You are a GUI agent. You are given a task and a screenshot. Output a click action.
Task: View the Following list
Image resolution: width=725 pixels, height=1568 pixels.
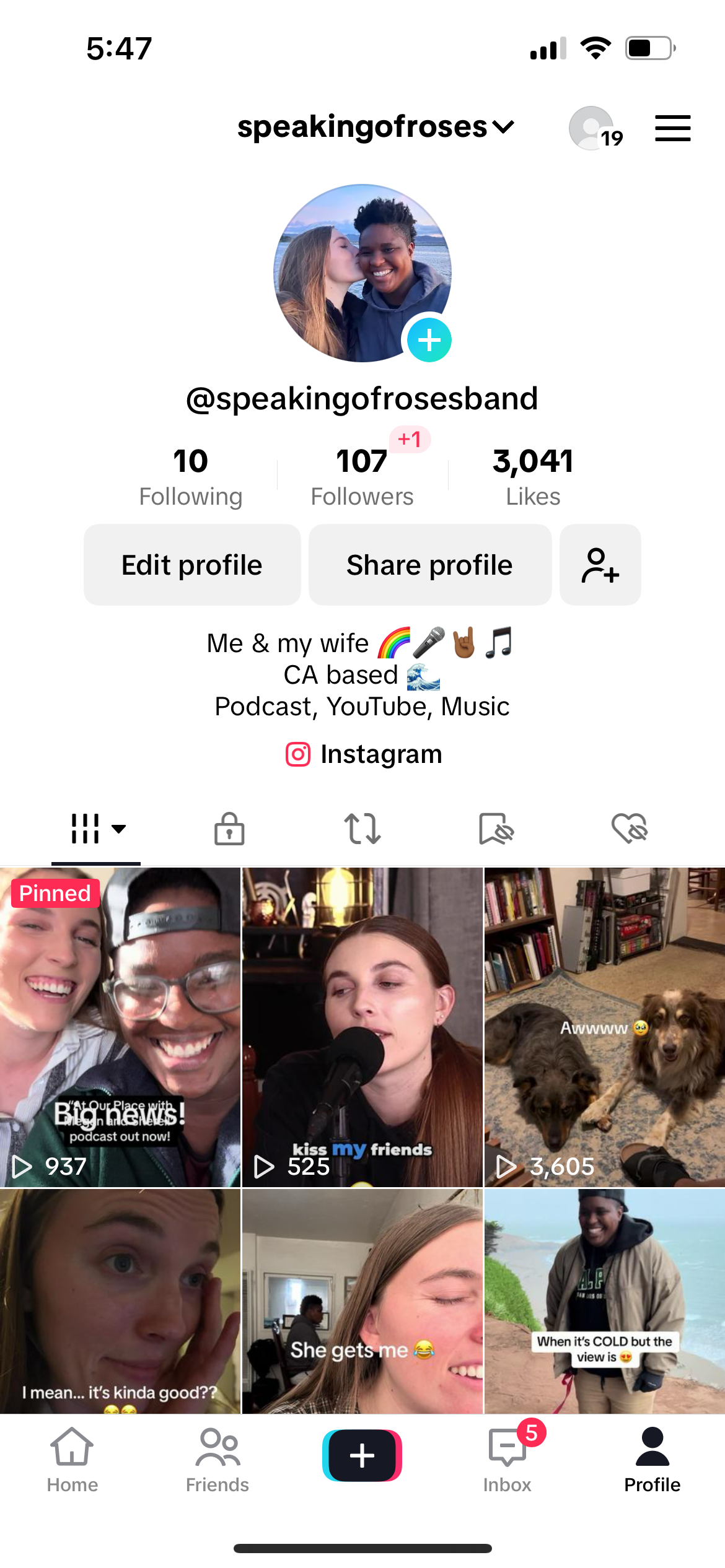pyautogui.click(x=191, y=477)
